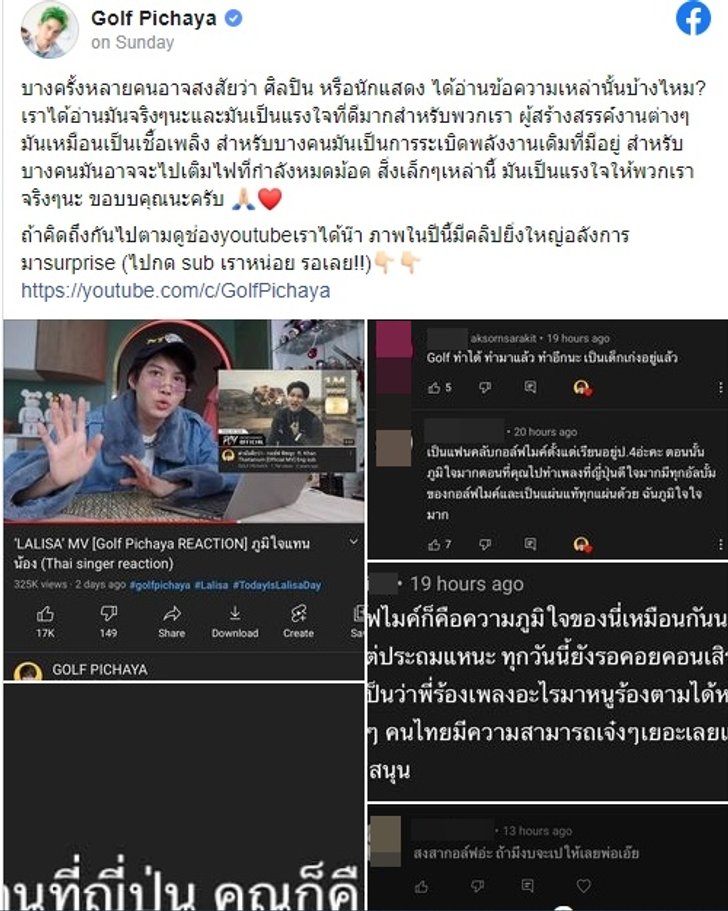Image resolution: width=728 pixels, height=911 pixels.
Task: Open the post's 'on Sunday' timestamp
Action: coord(132,43)
